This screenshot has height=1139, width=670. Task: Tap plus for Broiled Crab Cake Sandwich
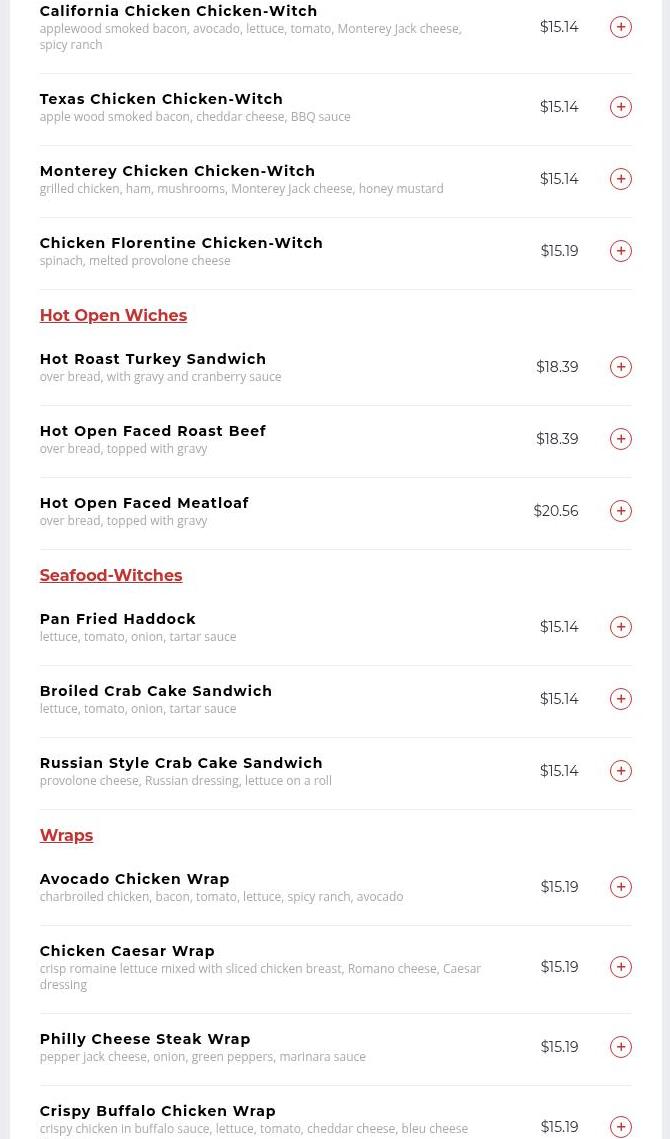pyautogui.click(x=621, y=699)
